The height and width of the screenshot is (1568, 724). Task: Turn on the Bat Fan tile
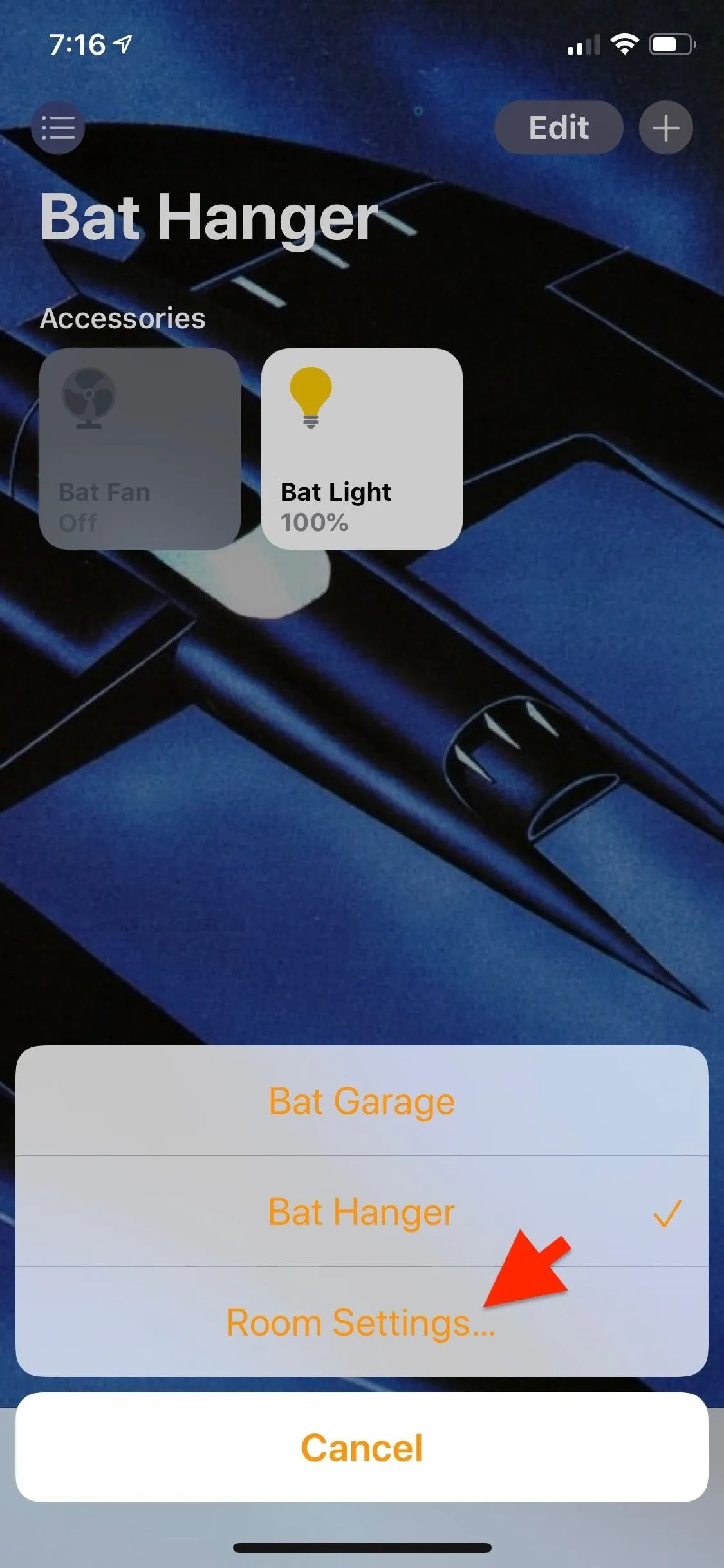(x=140, y=449)
